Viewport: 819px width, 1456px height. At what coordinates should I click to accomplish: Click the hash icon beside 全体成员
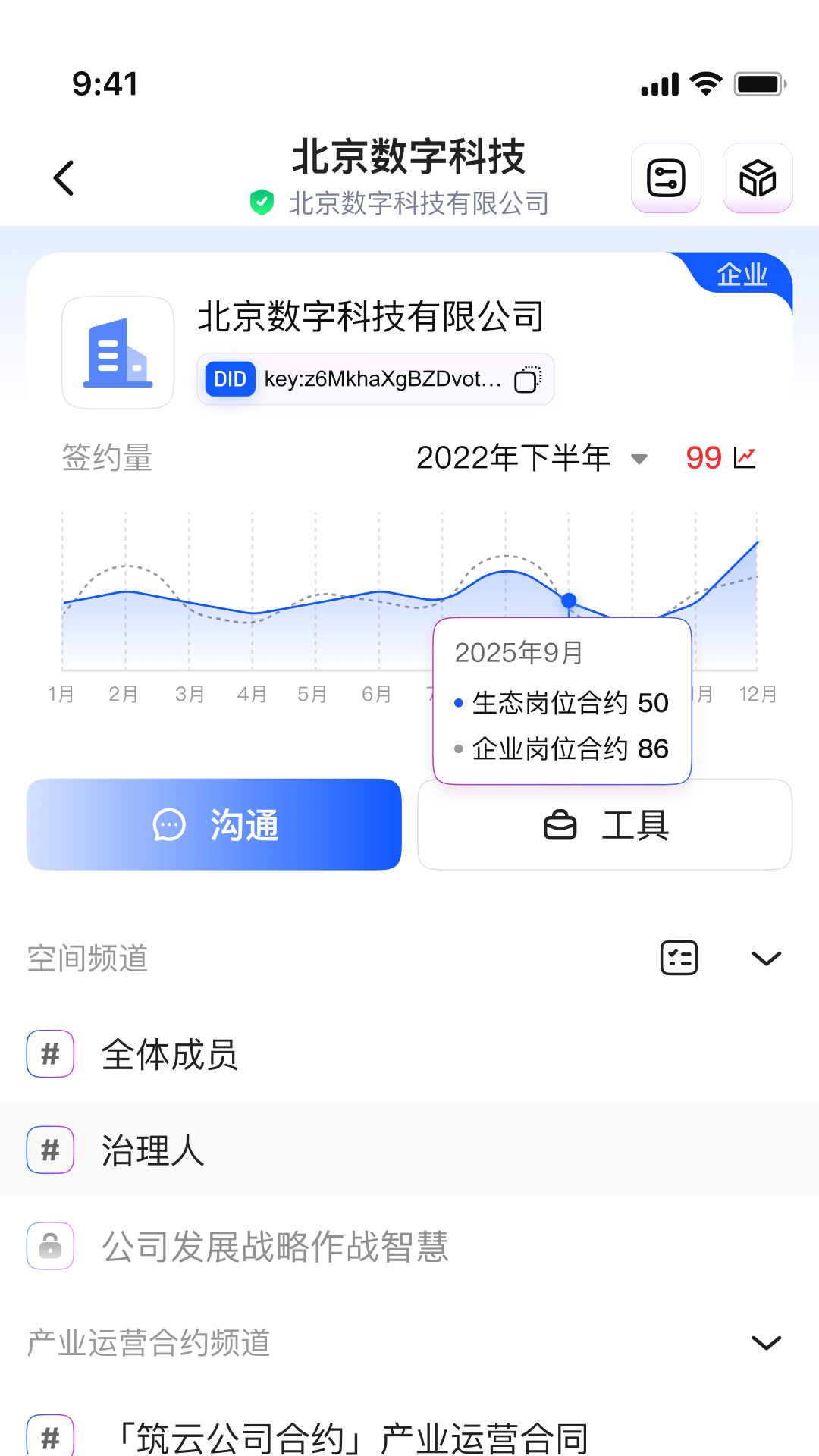[x=49, y=1053]
